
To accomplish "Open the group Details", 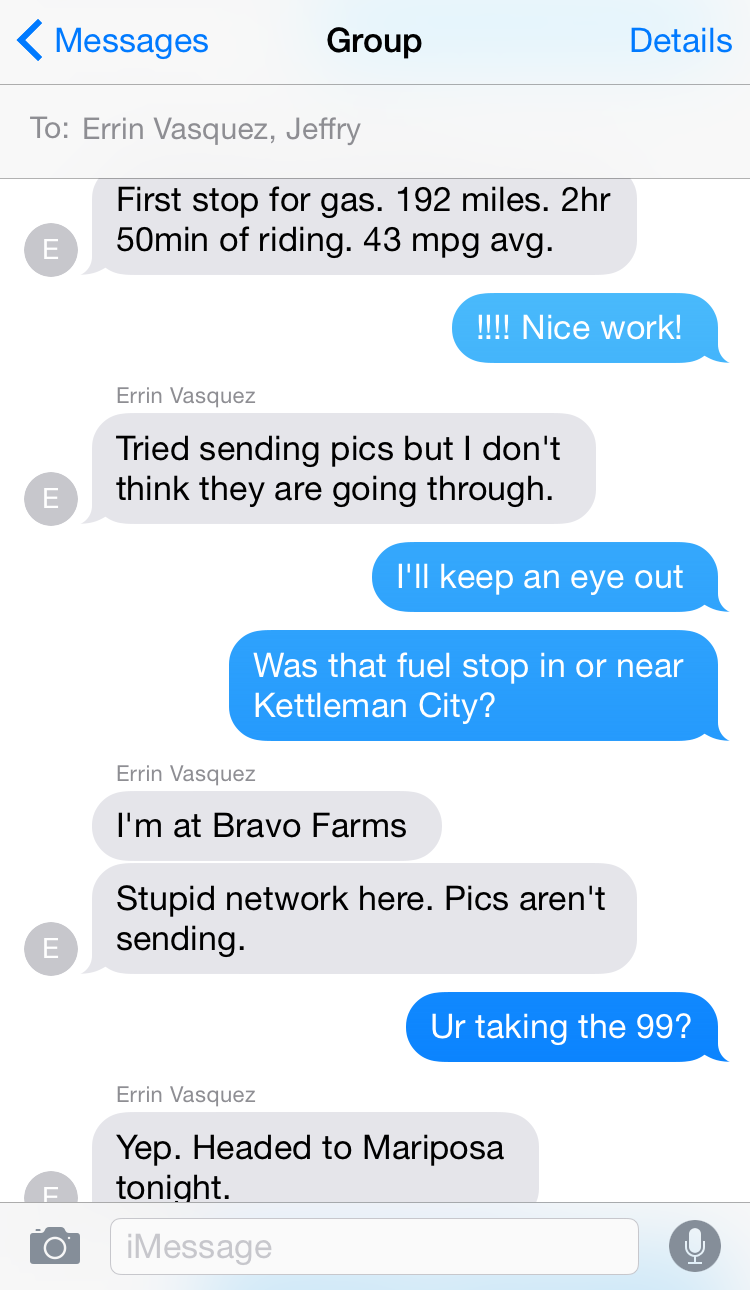I will pyautogui.click(x=681, y=41).
